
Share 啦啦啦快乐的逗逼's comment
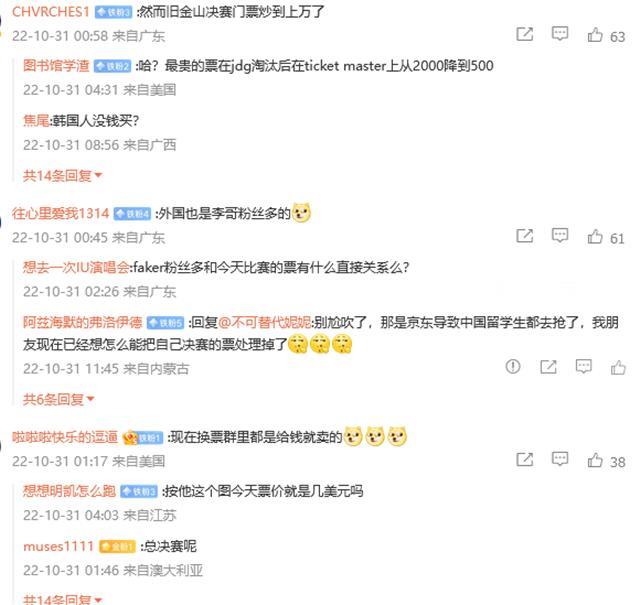click(x=525, y=460)
